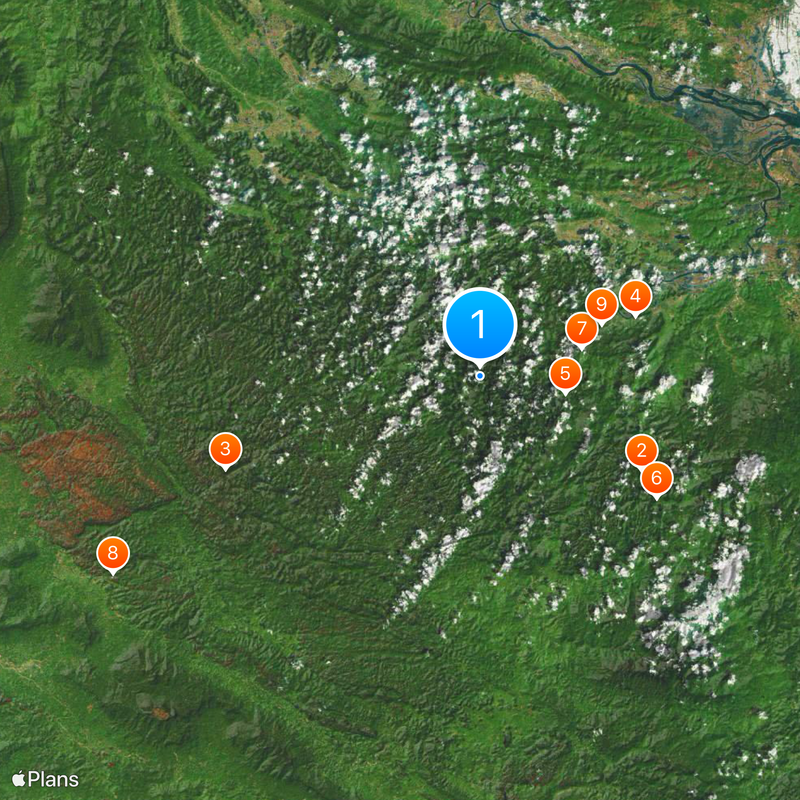Open orange map pin number 8

tap(113, 553)
